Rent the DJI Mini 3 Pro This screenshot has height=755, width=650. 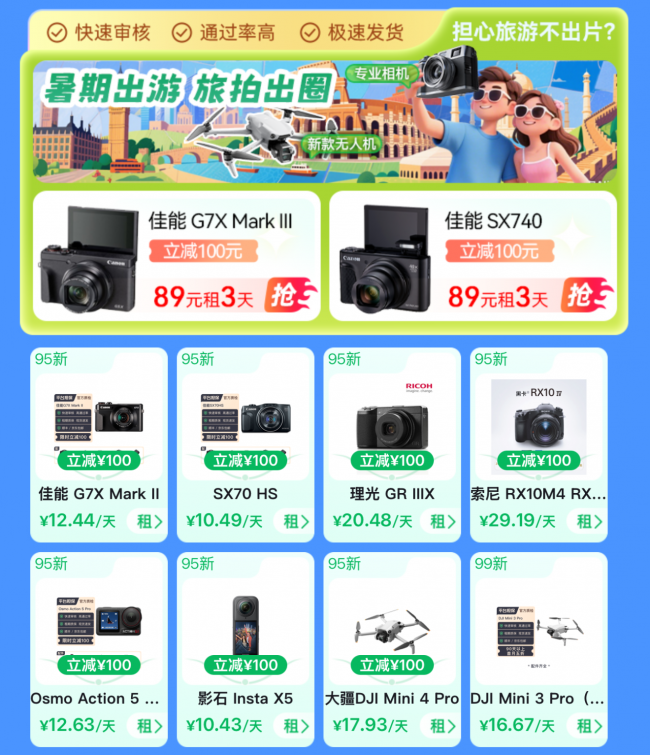pyautogui.click(x=589, y=725)
